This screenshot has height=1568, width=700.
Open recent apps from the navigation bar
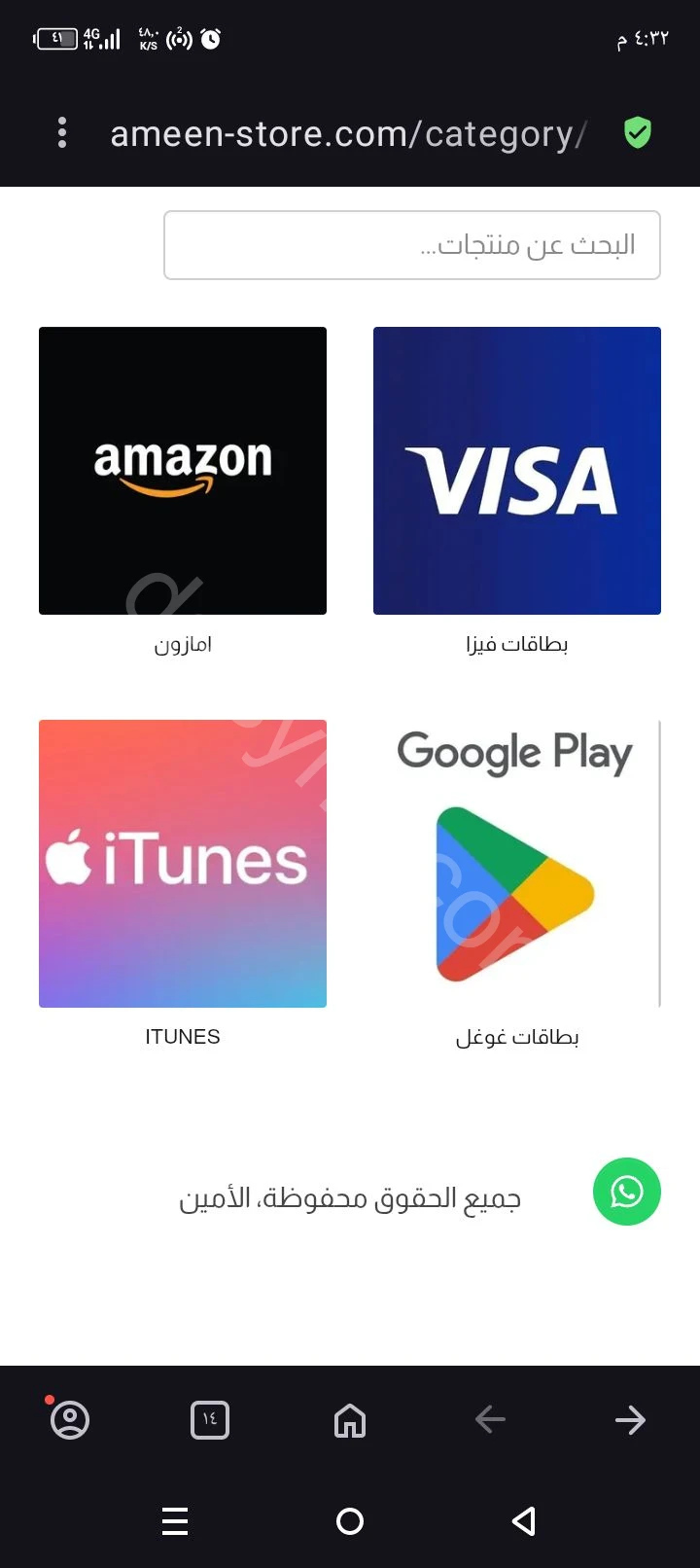pyautogui.click(x=175, y=1521)
